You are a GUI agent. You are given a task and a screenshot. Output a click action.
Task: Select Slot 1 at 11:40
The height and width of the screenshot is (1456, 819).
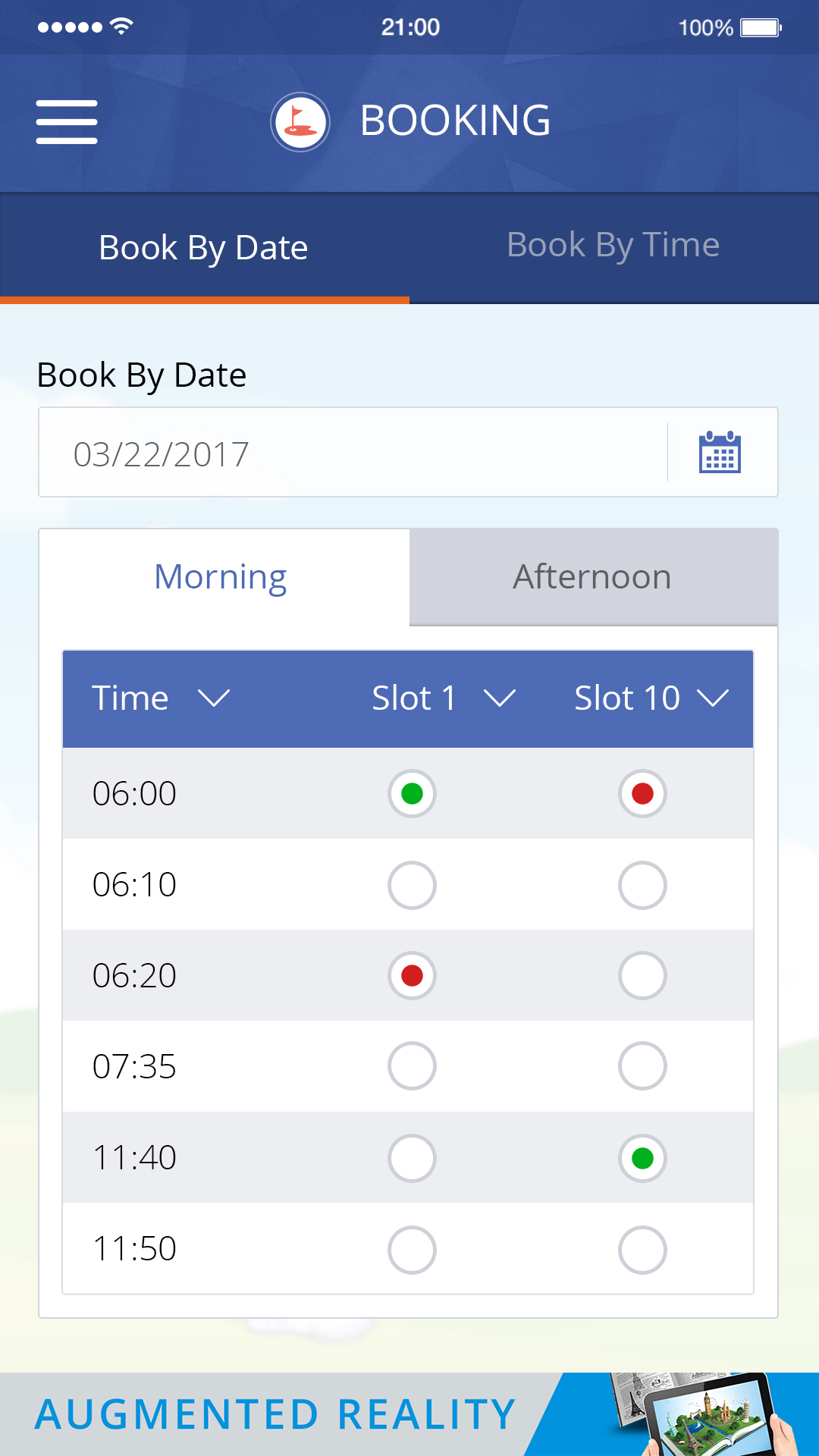tap(412, 1158)
